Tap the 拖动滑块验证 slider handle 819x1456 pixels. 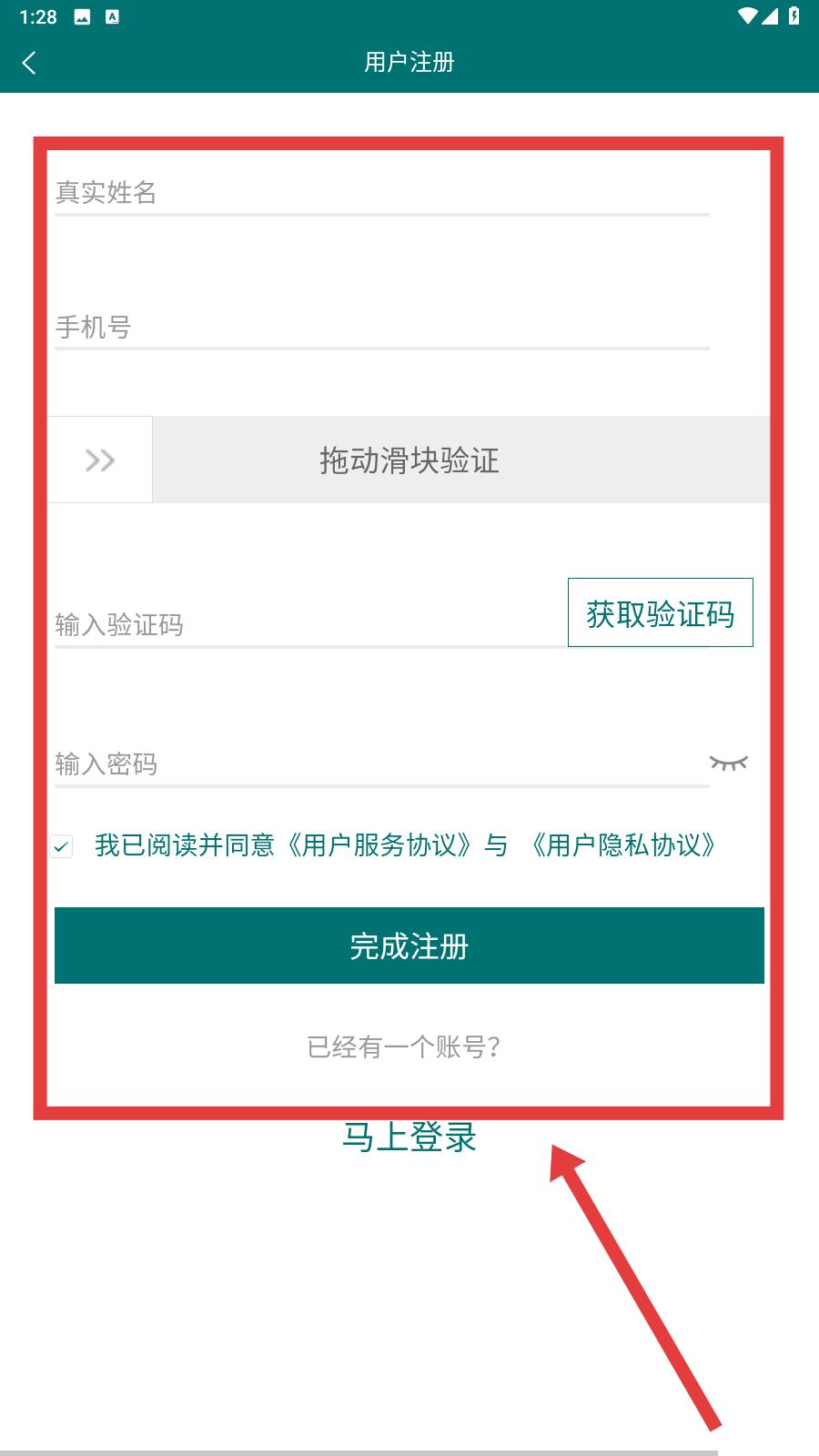point(100,460)
